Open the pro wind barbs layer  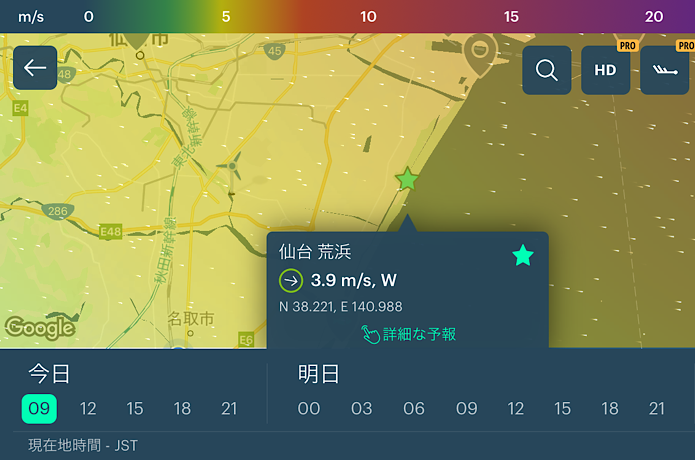[665, 70]
